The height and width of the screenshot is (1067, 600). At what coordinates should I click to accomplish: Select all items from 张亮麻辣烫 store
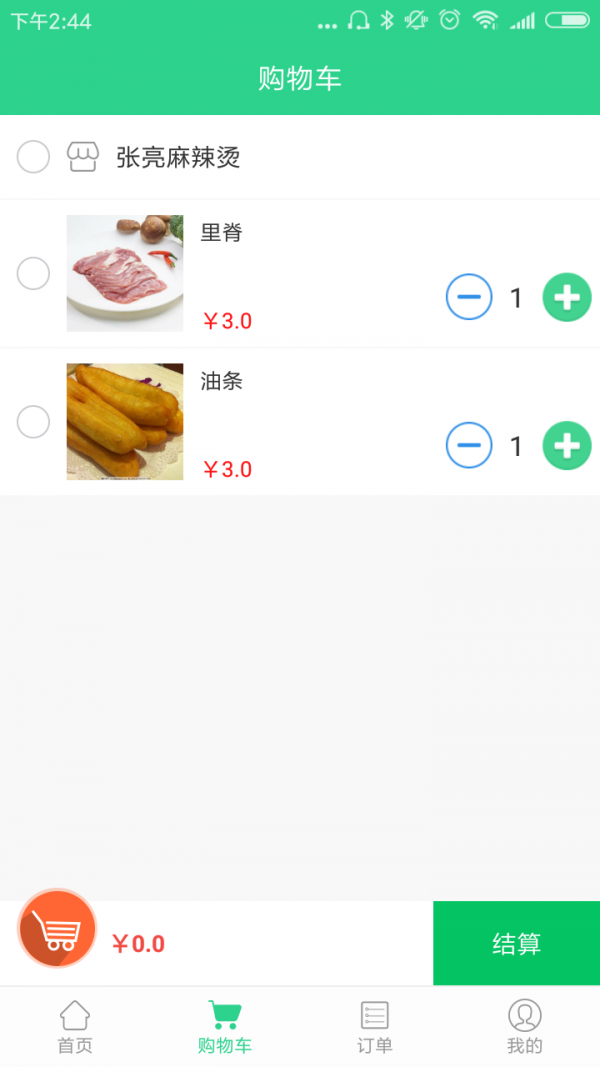33,157
